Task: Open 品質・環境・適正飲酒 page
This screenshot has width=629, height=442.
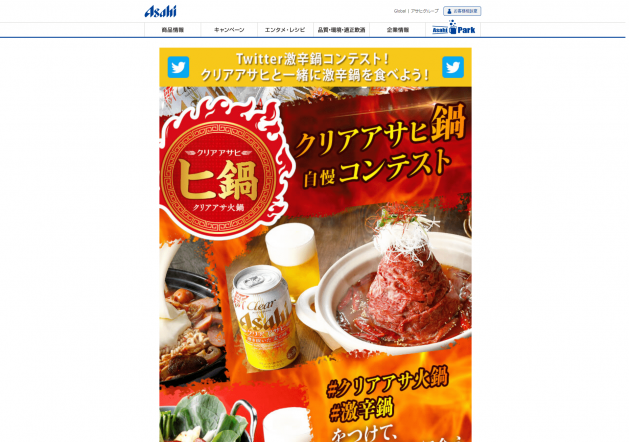Action: 341,30
